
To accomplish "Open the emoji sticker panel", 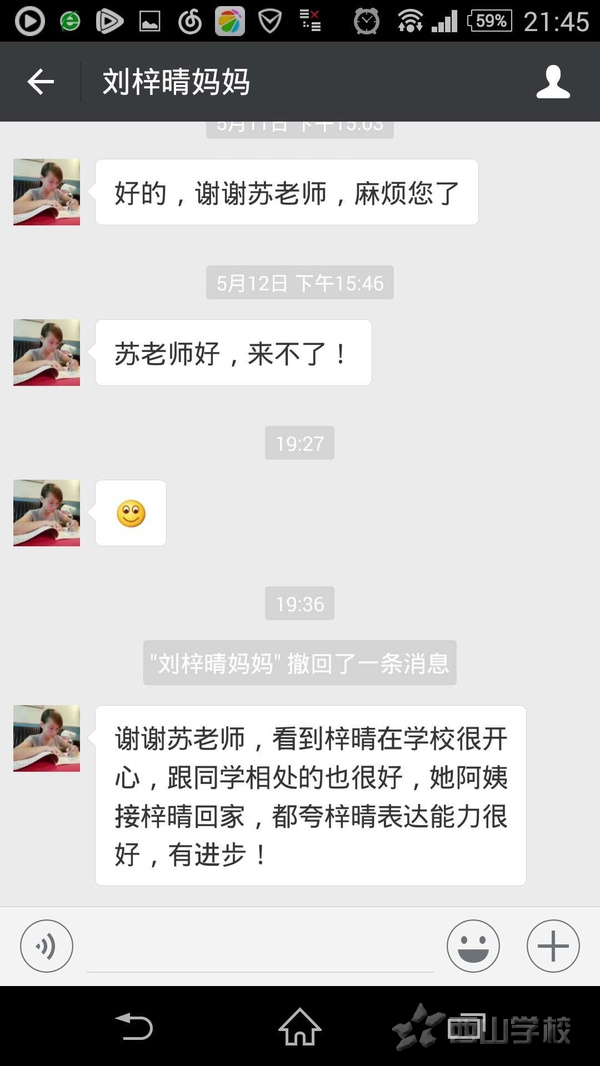I will [473, 946].
